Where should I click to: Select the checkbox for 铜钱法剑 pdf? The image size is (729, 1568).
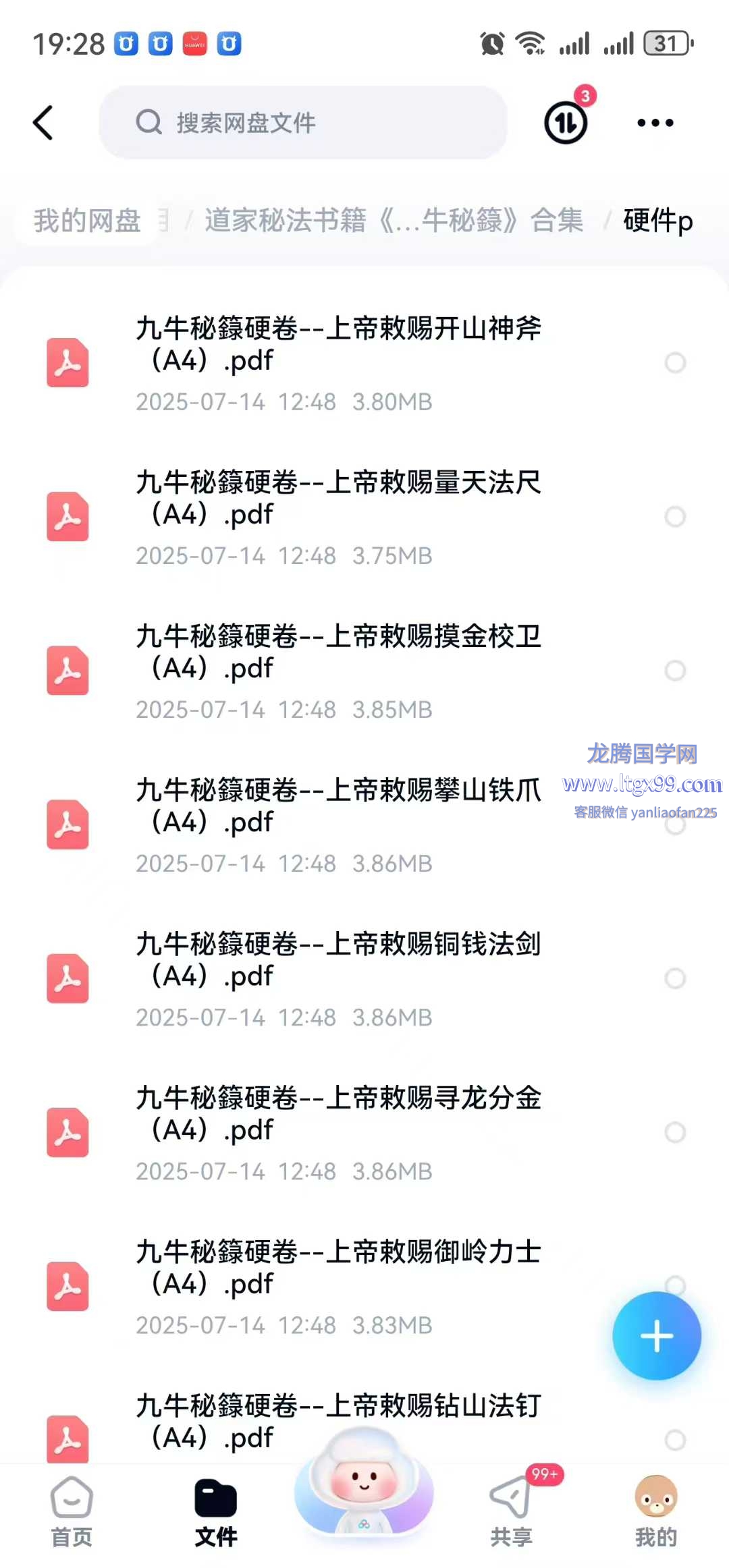click(675, 978)
